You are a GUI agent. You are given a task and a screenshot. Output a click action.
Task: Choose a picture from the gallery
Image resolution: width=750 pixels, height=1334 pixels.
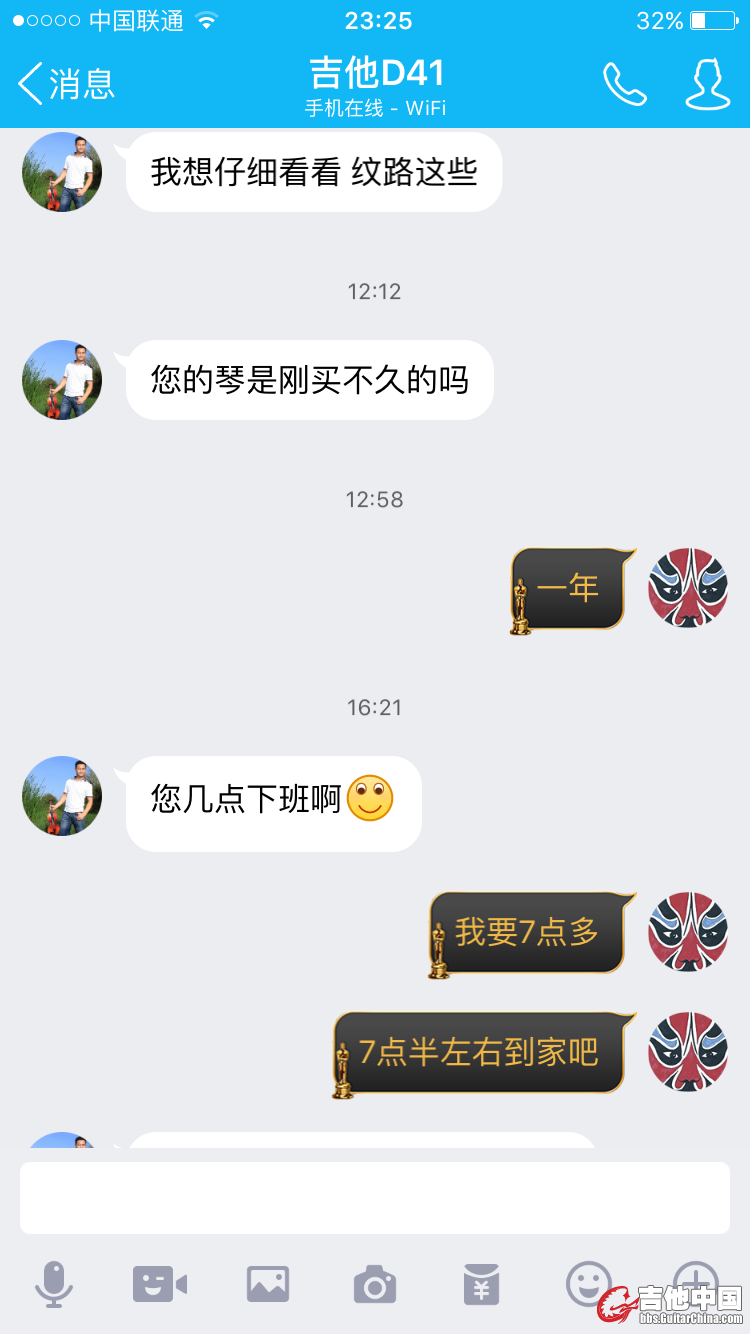268,1283
